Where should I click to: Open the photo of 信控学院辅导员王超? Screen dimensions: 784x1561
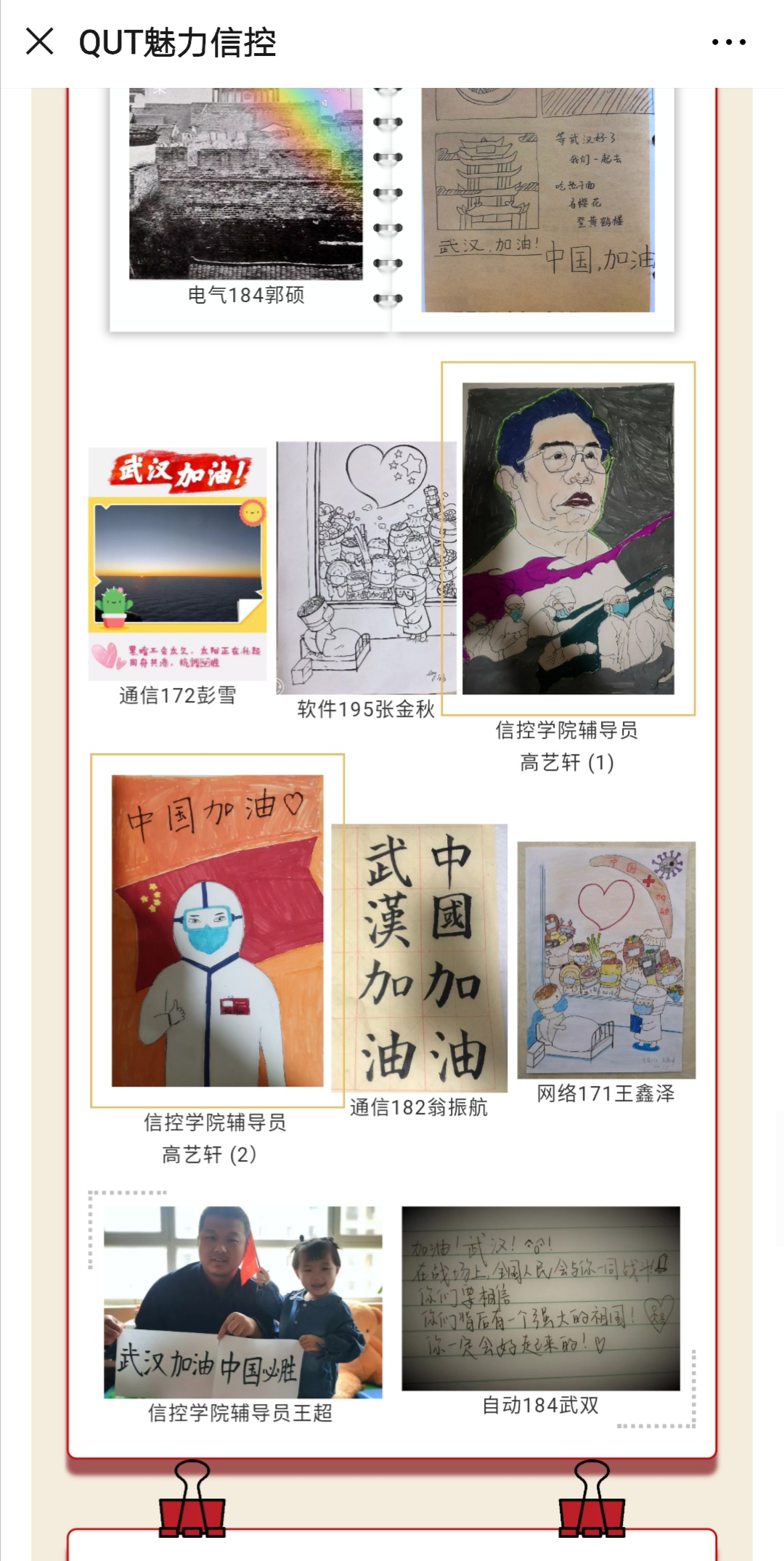coord(242,1302)
